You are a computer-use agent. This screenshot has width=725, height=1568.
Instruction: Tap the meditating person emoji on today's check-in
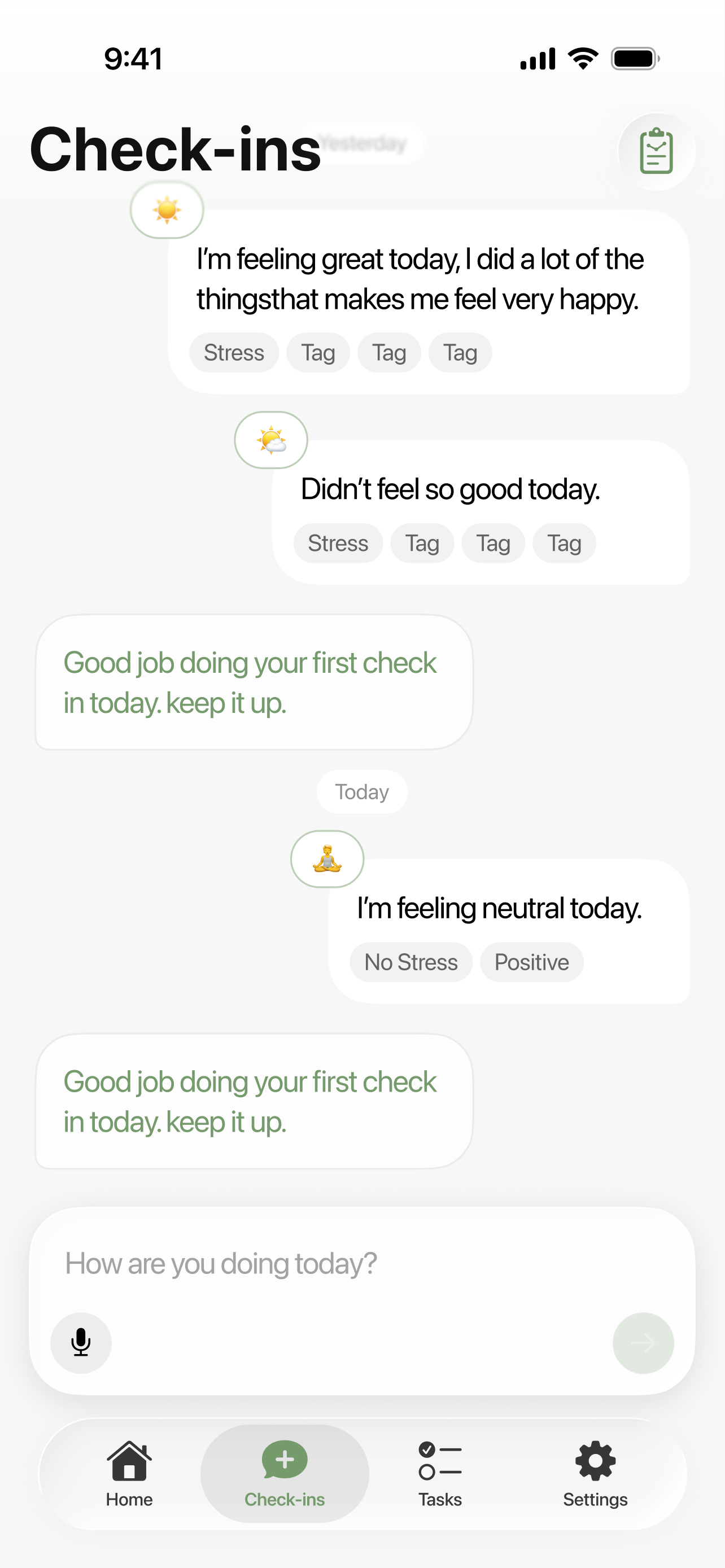[x=327, y=859]
